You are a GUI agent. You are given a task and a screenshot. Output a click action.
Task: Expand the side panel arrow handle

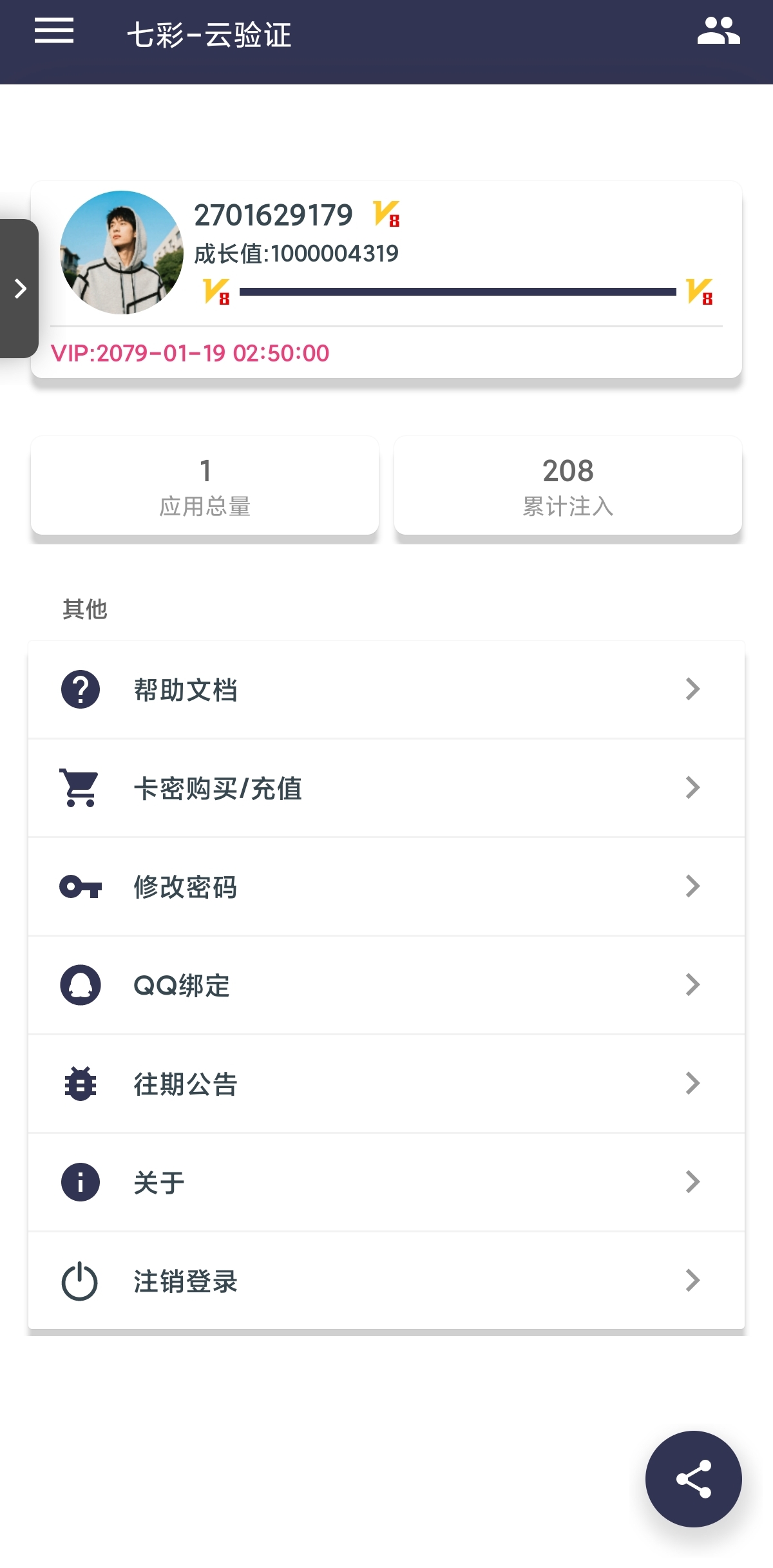pos(19,289)
